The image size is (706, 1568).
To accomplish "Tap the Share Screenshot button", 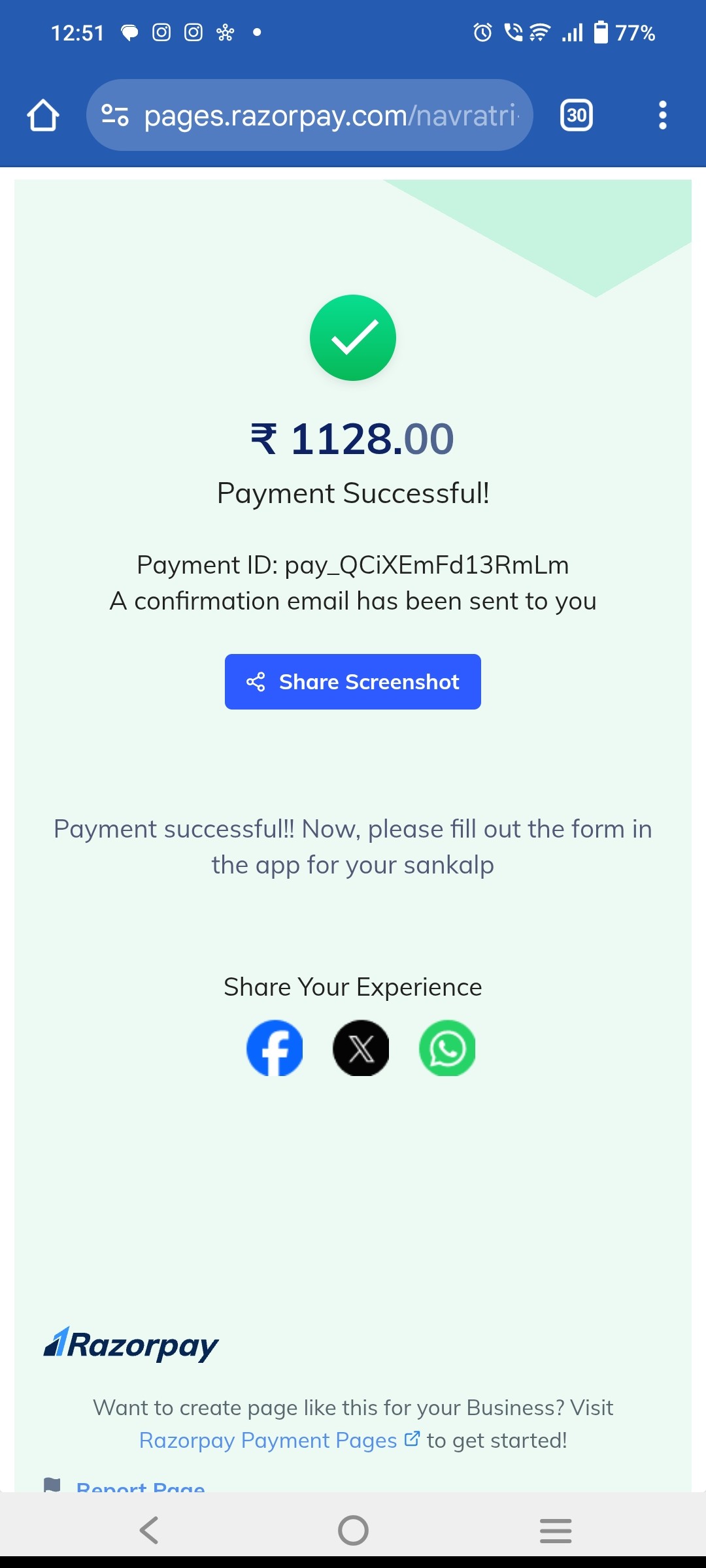I will point(353,681).
